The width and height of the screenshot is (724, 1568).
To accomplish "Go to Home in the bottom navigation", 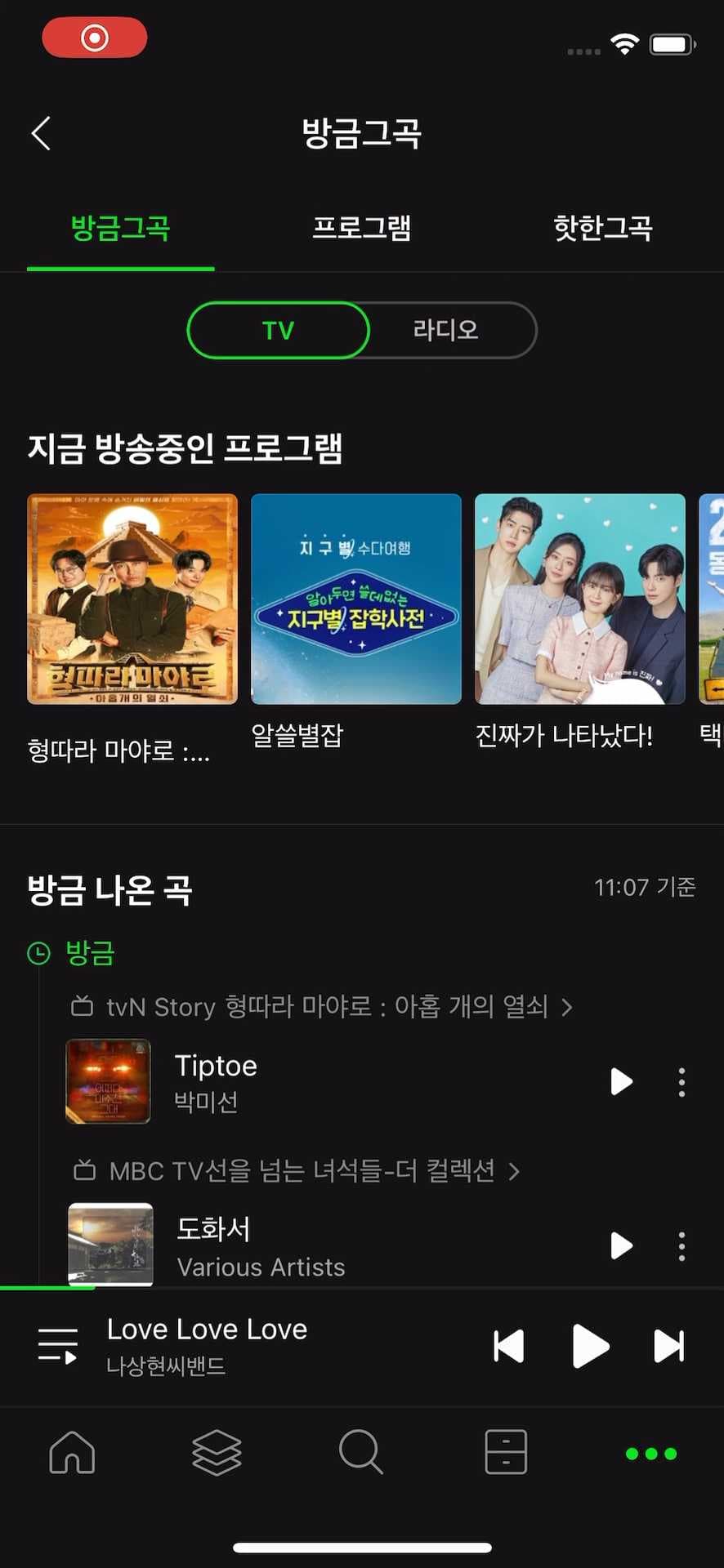I will pos(72,1454).
